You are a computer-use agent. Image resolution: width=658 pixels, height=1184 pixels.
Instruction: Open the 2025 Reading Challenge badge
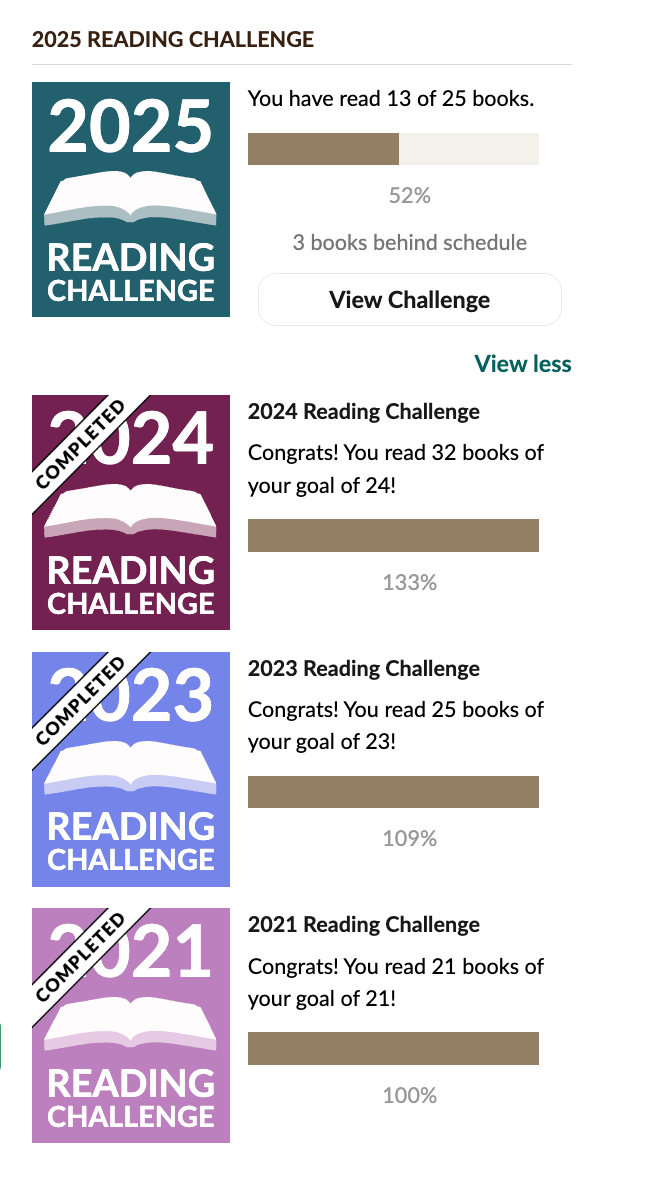point(131,200)
